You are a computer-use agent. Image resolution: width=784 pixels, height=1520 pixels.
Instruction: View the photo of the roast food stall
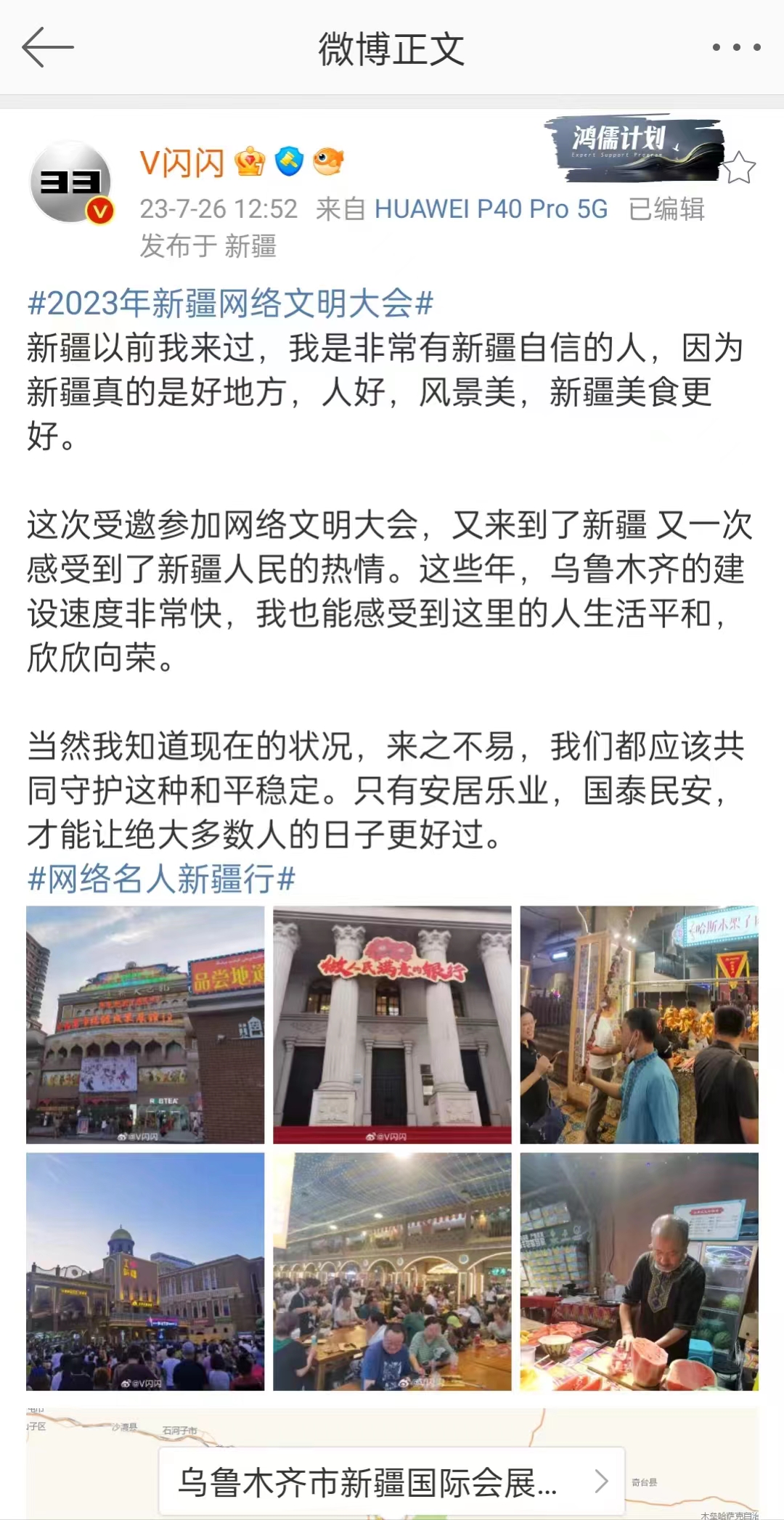[x=639, y=1025]
